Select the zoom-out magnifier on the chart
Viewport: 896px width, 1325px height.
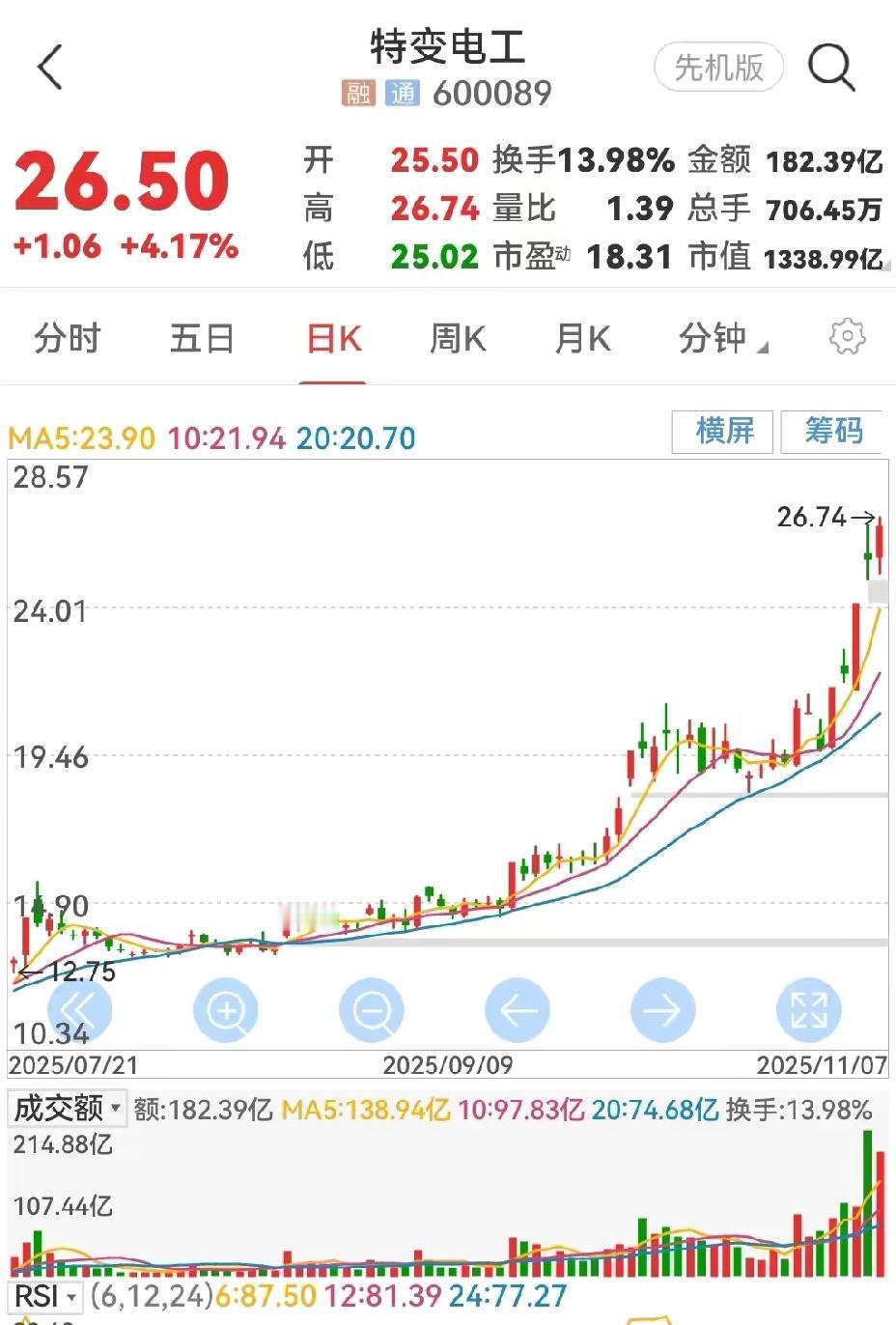point(372,1008)
